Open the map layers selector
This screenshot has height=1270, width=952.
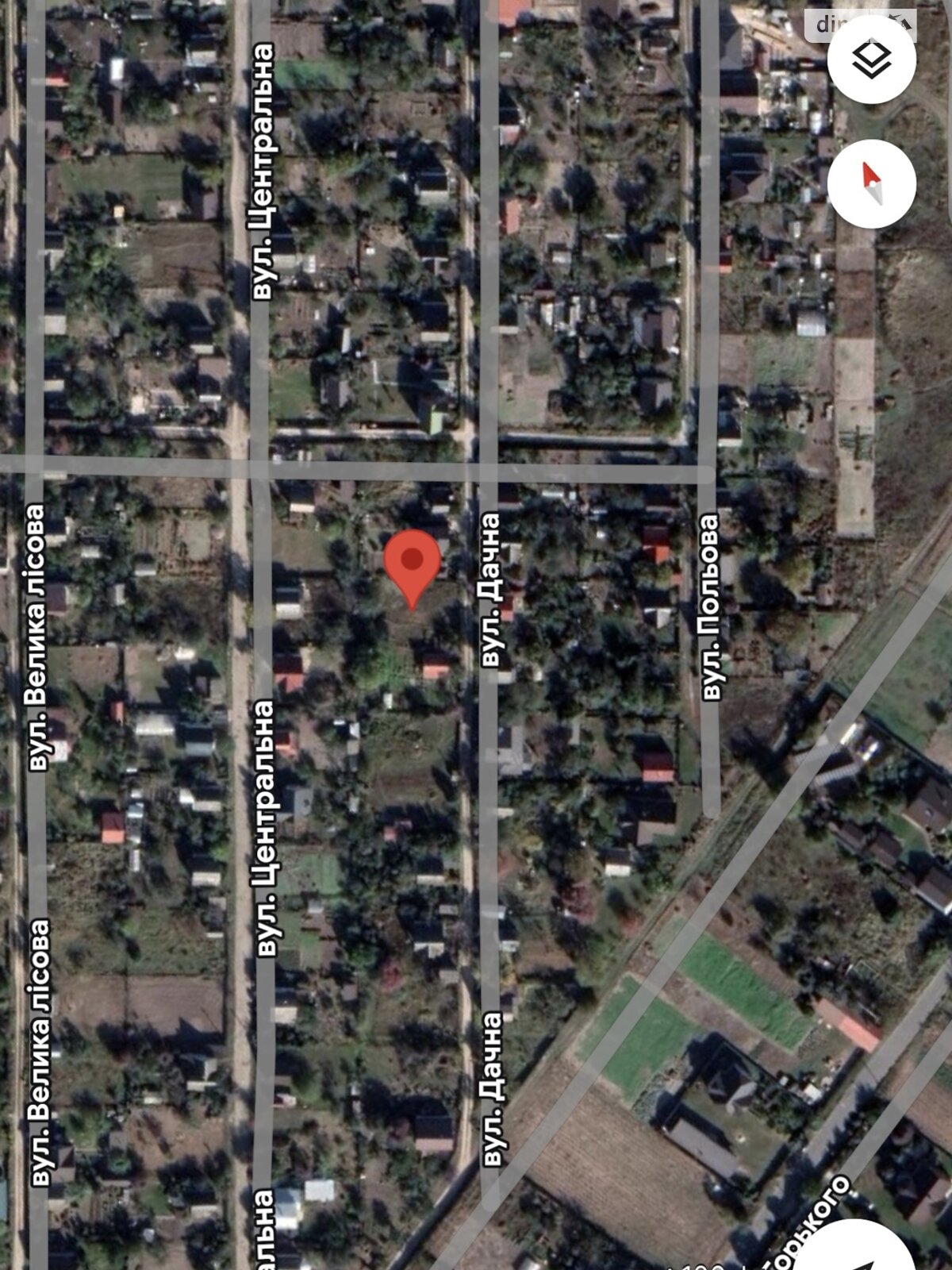(871, 59)
